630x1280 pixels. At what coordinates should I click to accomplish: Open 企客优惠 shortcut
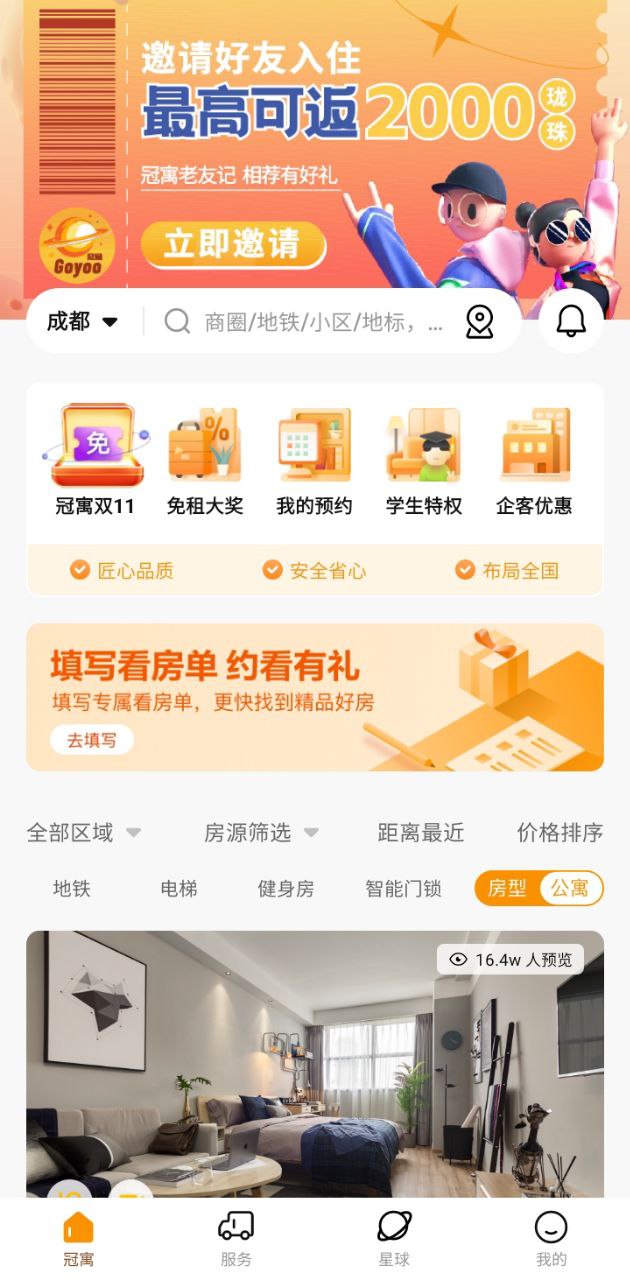534,461
